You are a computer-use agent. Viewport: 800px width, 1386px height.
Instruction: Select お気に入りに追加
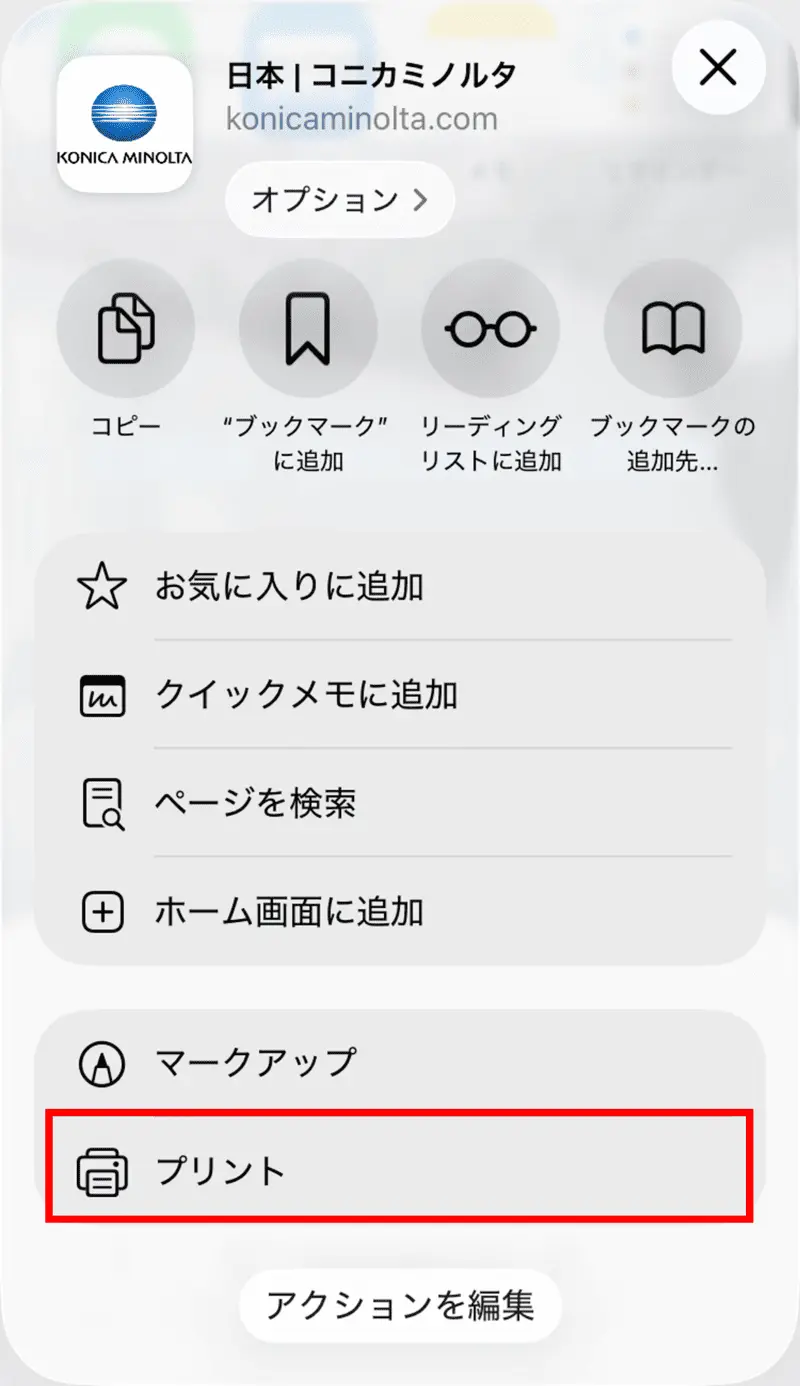400,587
